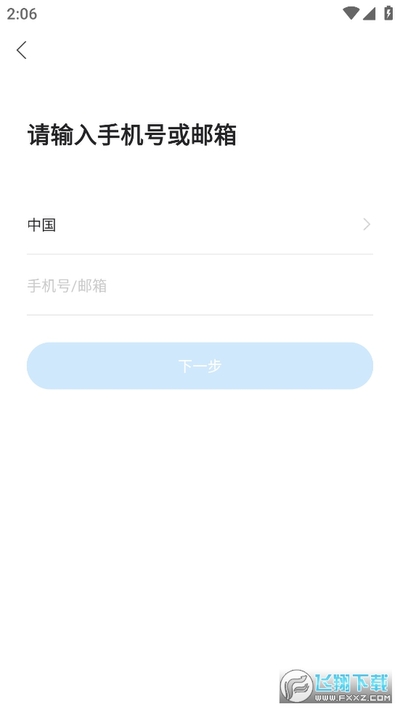
Task: Open the 中国 country selector
Action: pyautogui.click(x=200, y=225)
